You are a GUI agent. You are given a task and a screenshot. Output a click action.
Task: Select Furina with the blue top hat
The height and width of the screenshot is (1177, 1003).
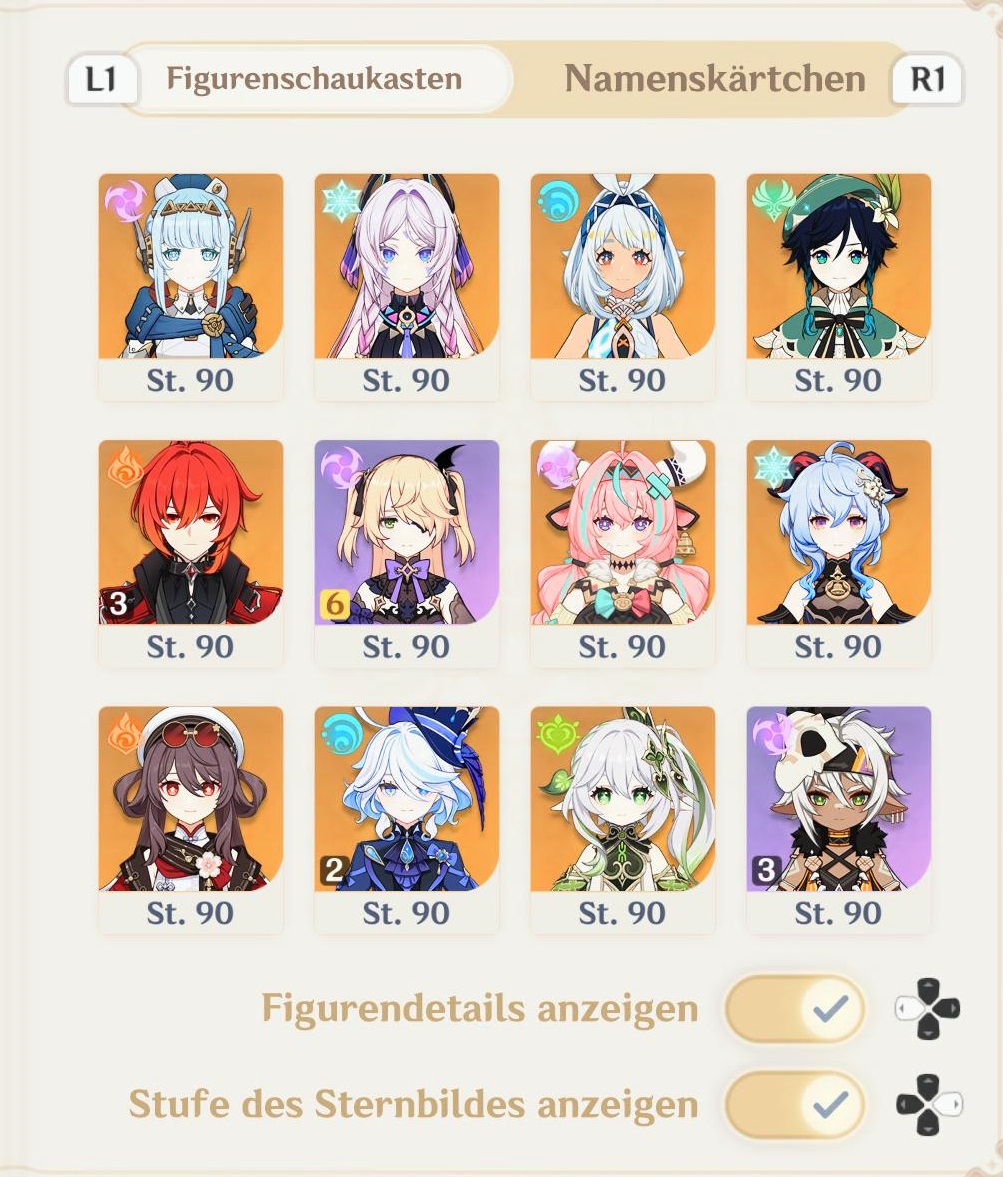tap(407, 799)
